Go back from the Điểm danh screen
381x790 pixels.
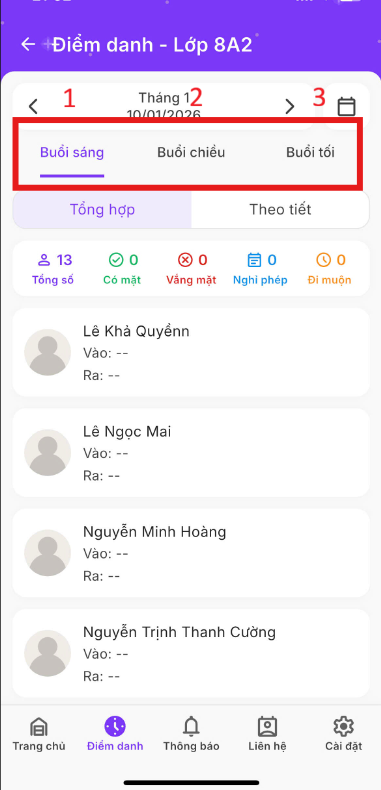coord(28,44)
